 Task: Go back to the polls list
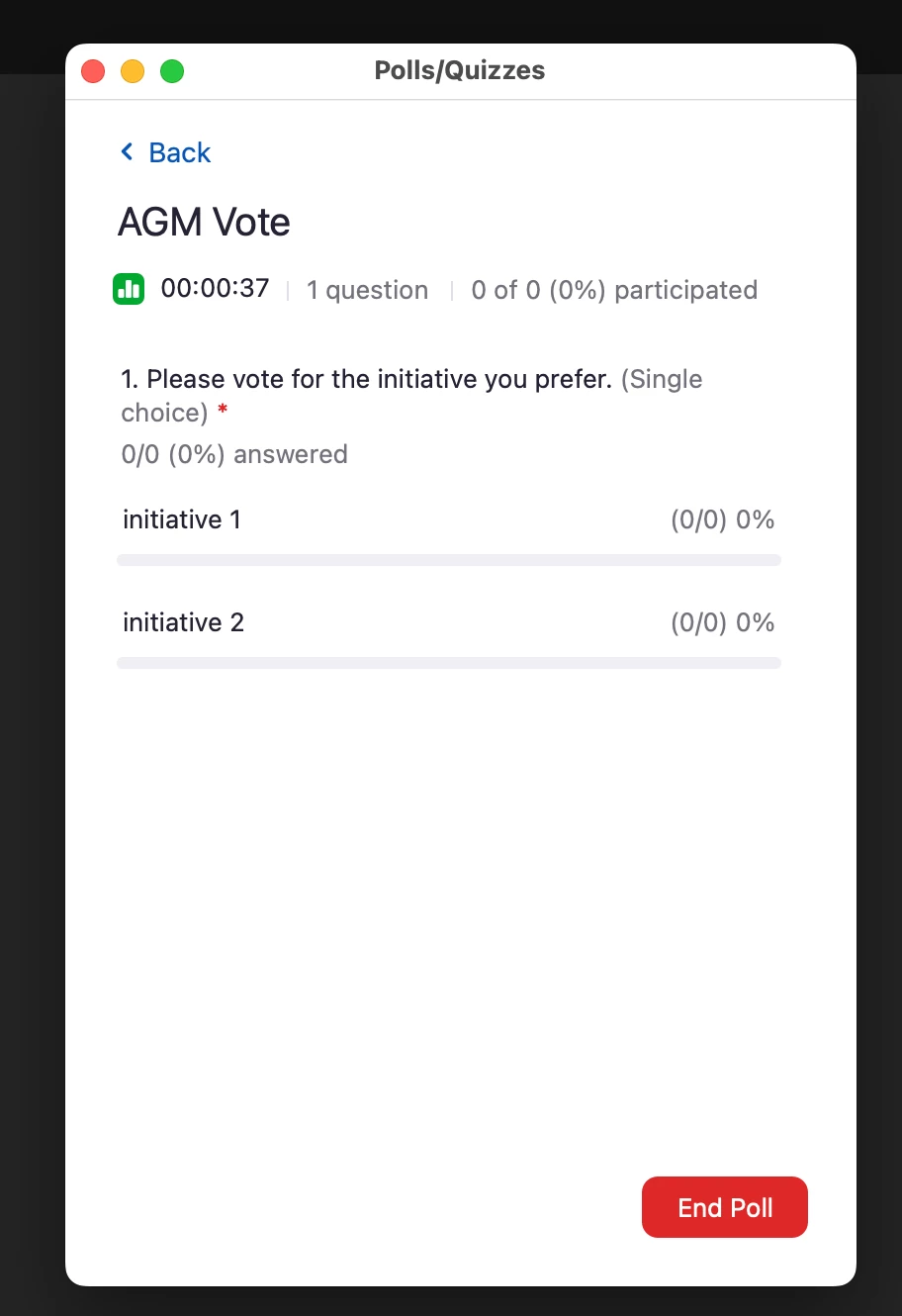(x=166, y=152)
